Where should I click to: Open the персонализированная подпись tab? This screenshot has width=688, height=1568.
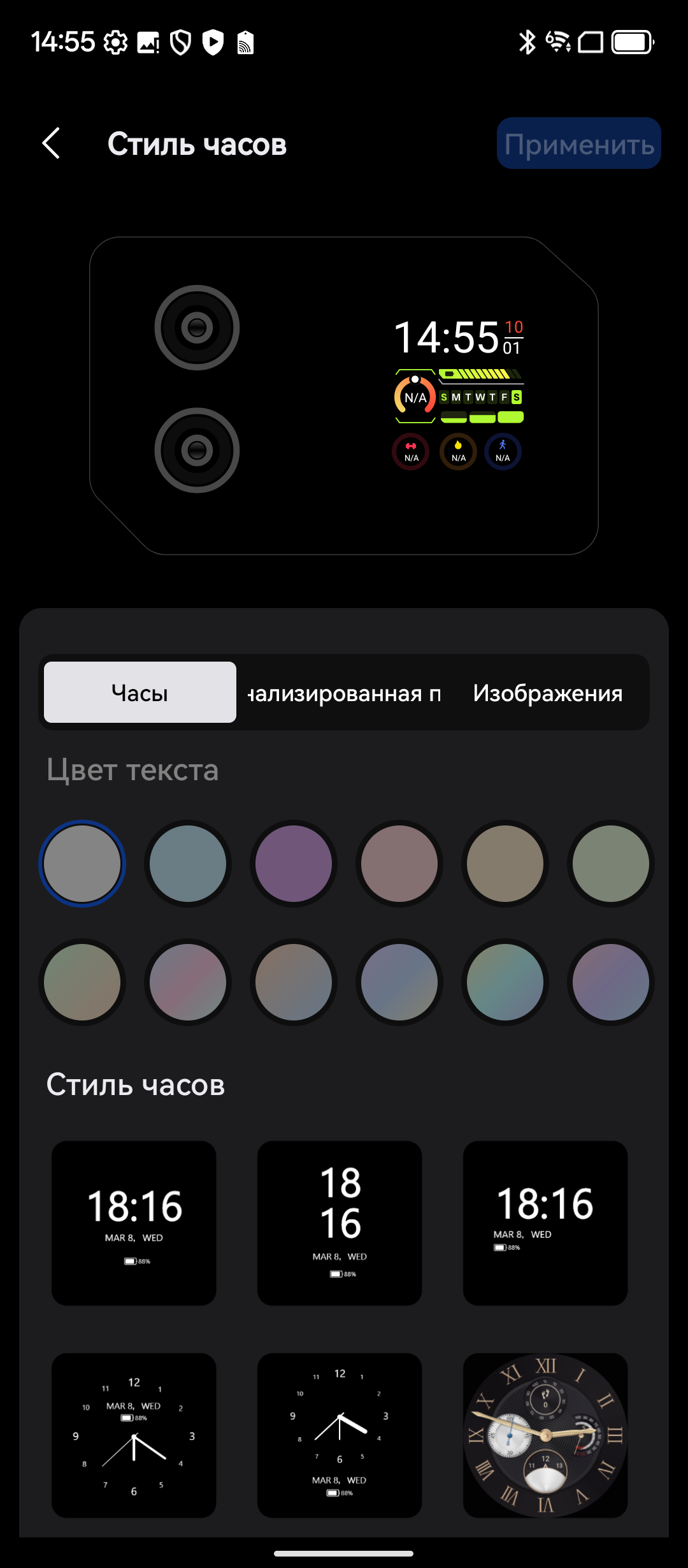click(344, 693)
